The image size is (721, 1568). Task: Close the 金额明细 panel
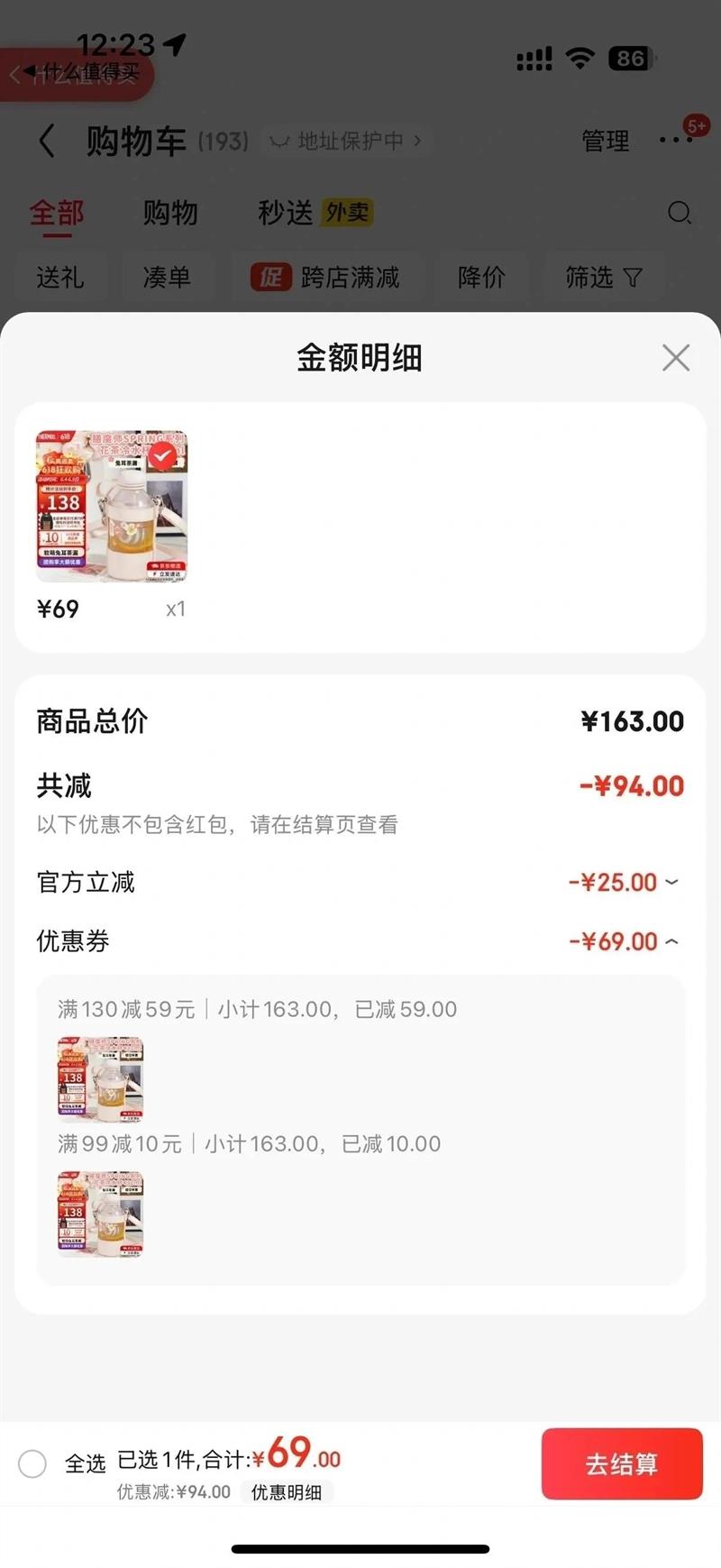pos(675,358)
